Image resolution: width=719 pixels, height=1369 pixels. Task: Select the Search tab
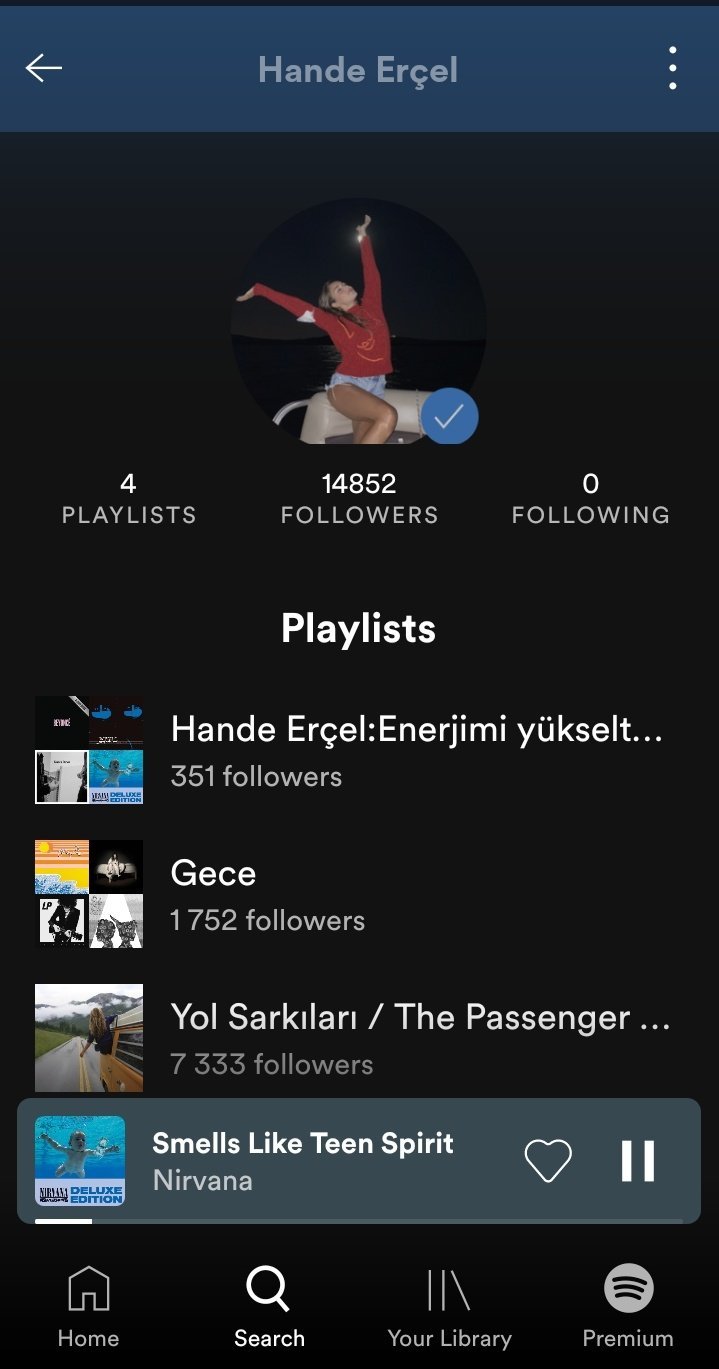click(x=269, y=1307)
